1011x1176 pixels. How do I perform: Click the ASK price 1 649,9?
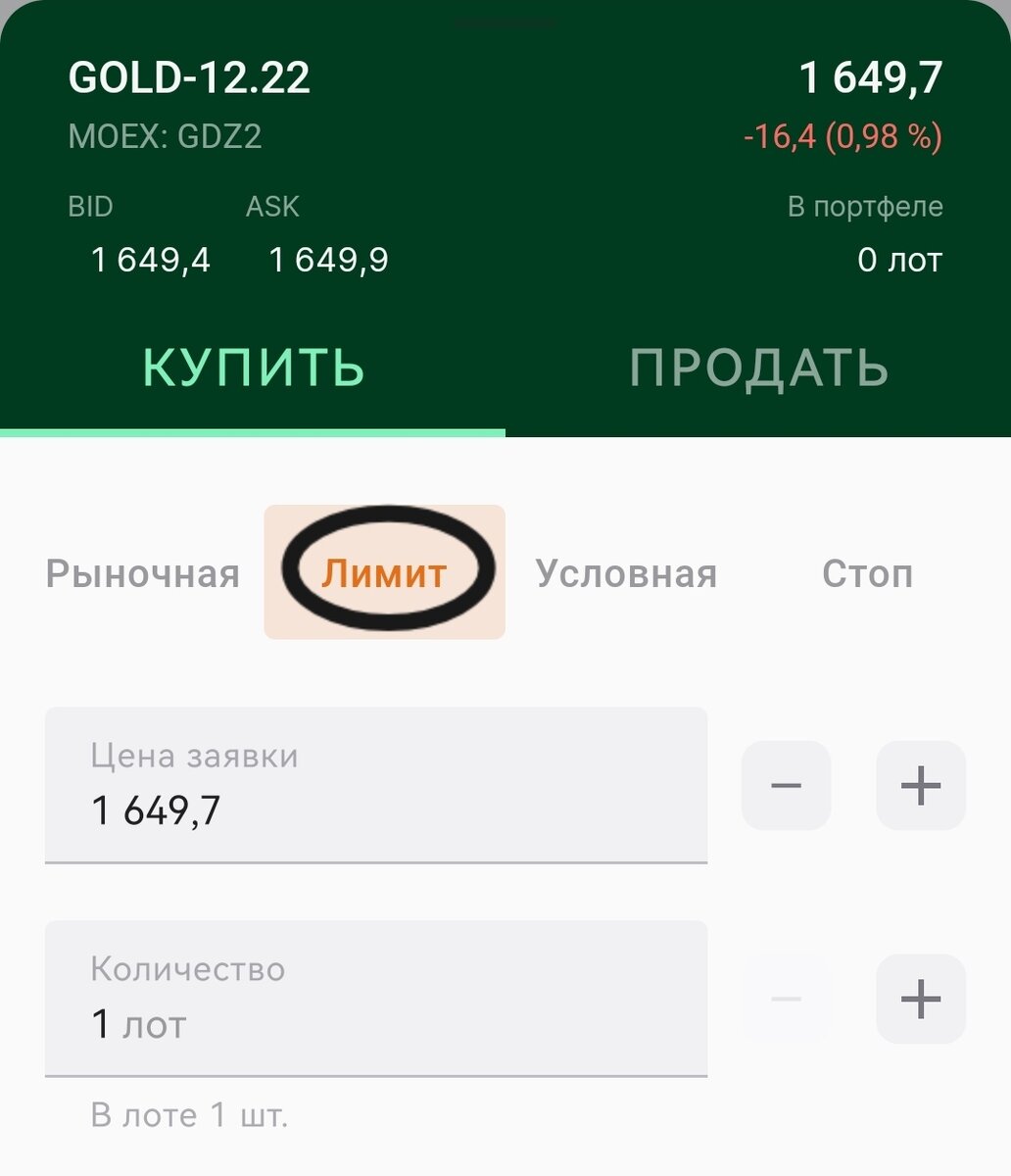point(328,260)
